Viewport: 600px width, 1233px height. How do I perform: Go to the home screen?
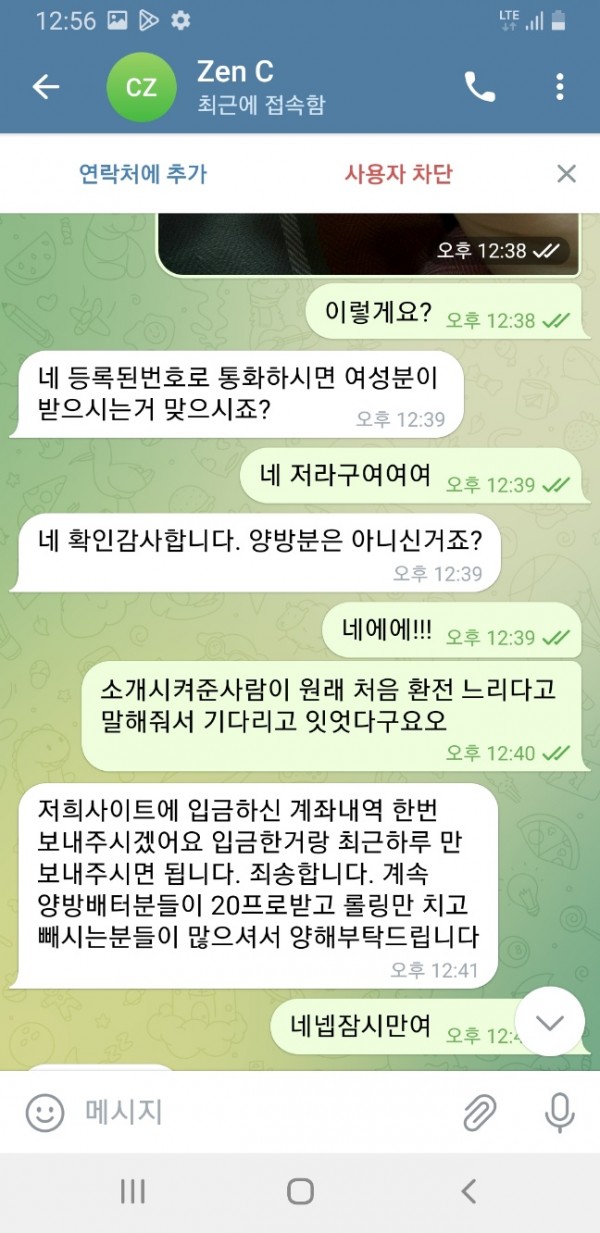(300, 1190)
